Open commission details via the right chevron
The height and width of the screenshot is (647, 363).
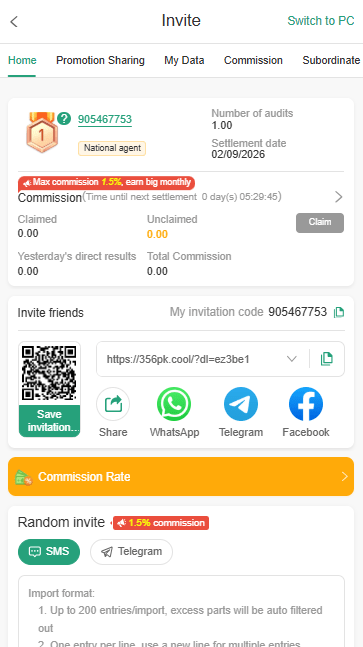(x=339, y=197)
